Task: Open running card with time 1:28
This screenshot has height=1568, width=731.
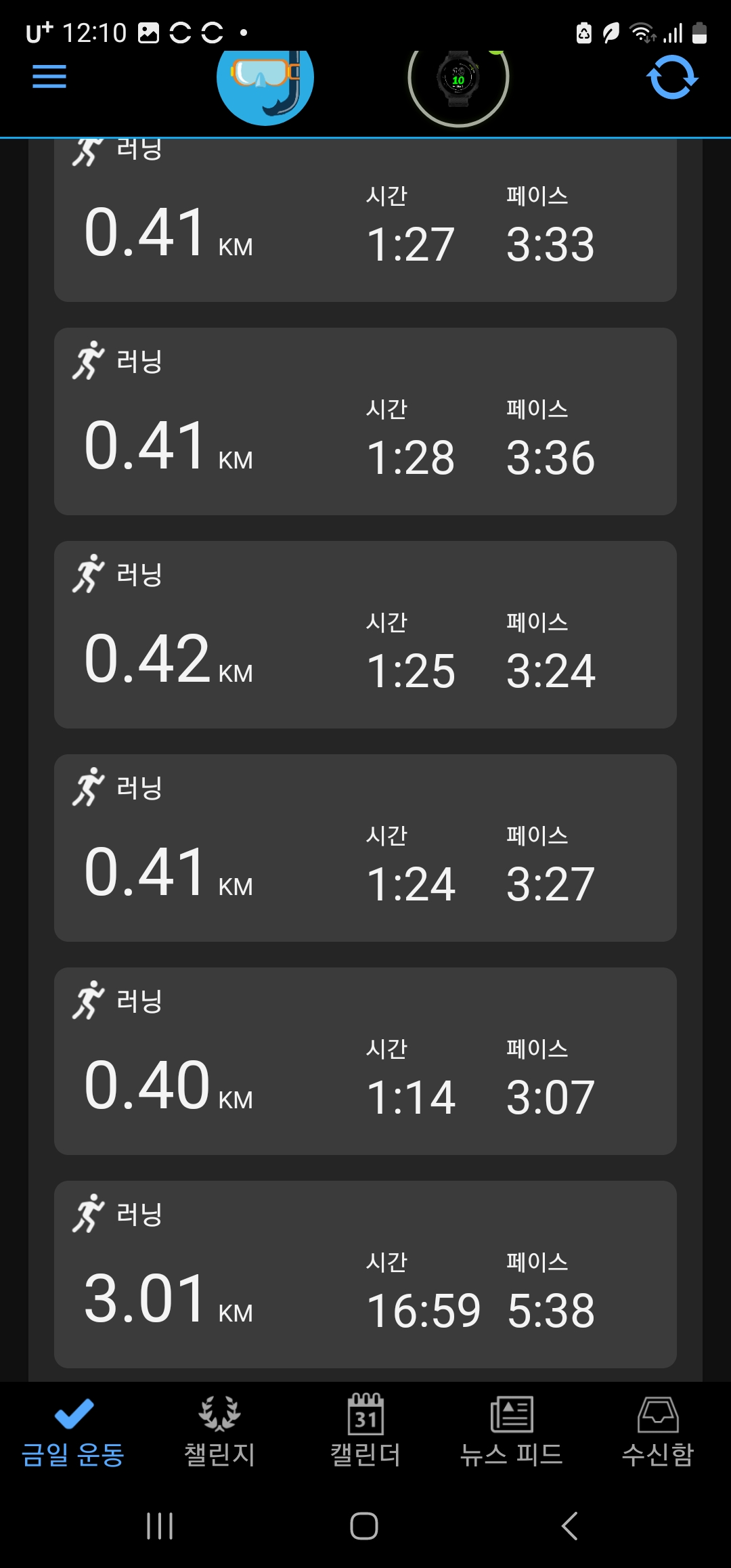Action: pos(365,422)
